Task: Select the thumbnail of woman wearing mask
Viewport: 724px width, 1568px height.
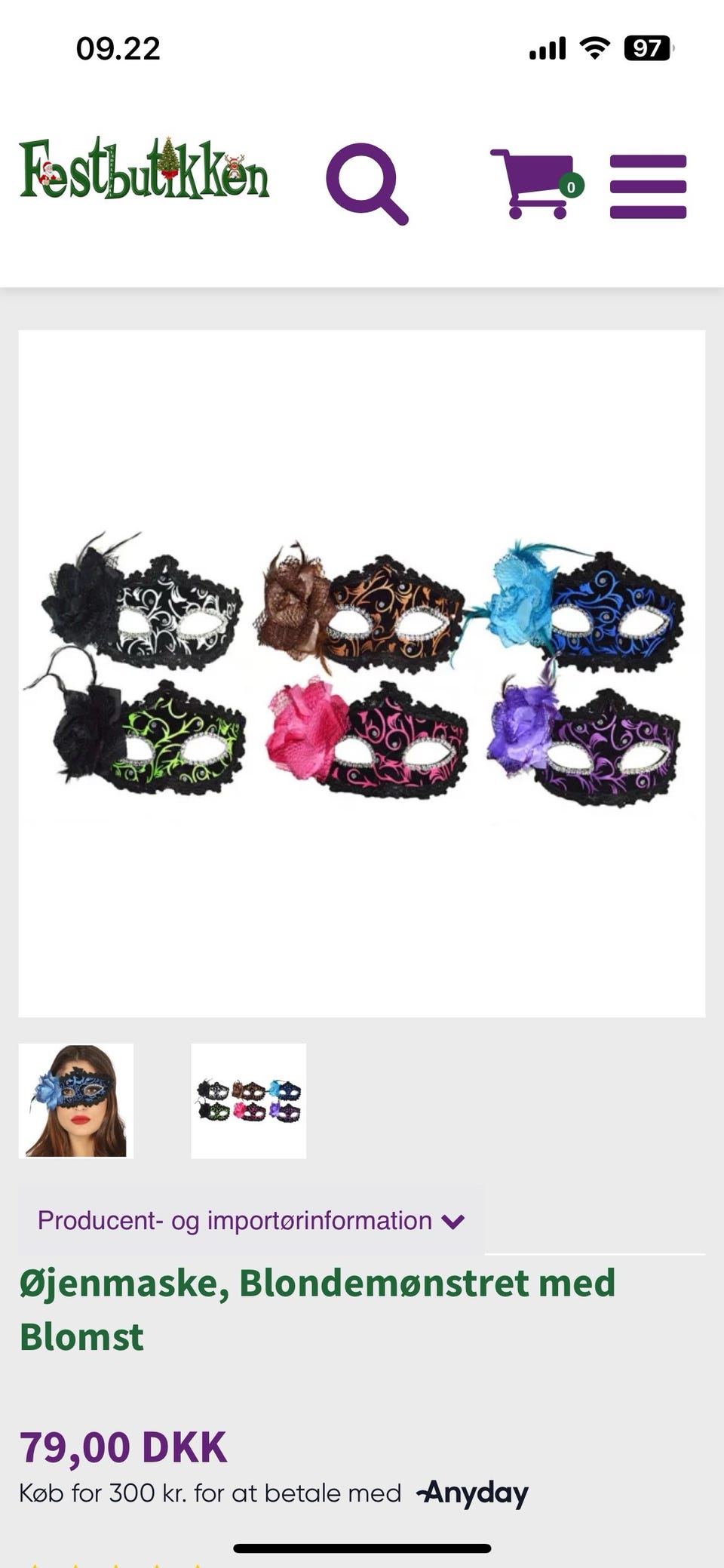Action: pyautogui.click(x=76, y=1100)
